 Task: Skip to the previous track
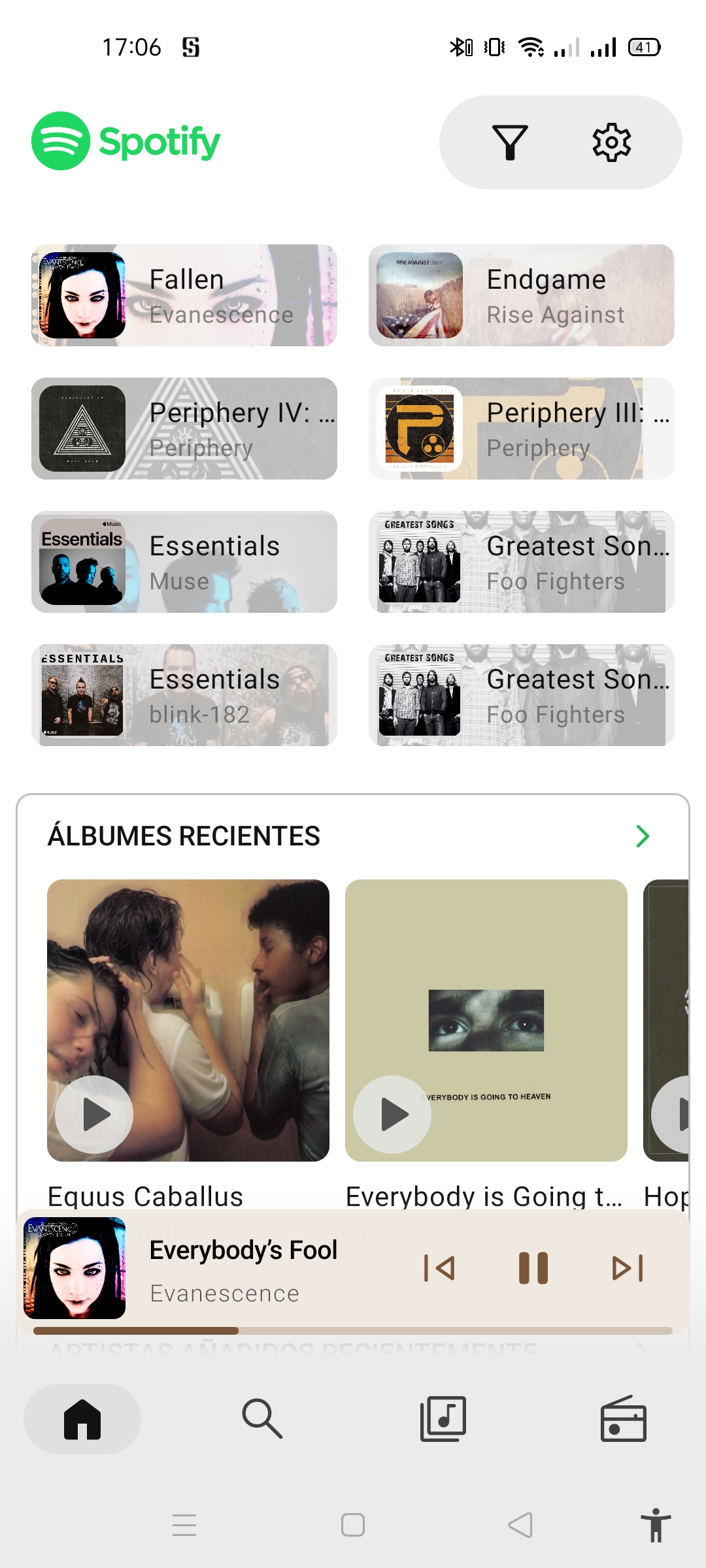point(439,1268)
